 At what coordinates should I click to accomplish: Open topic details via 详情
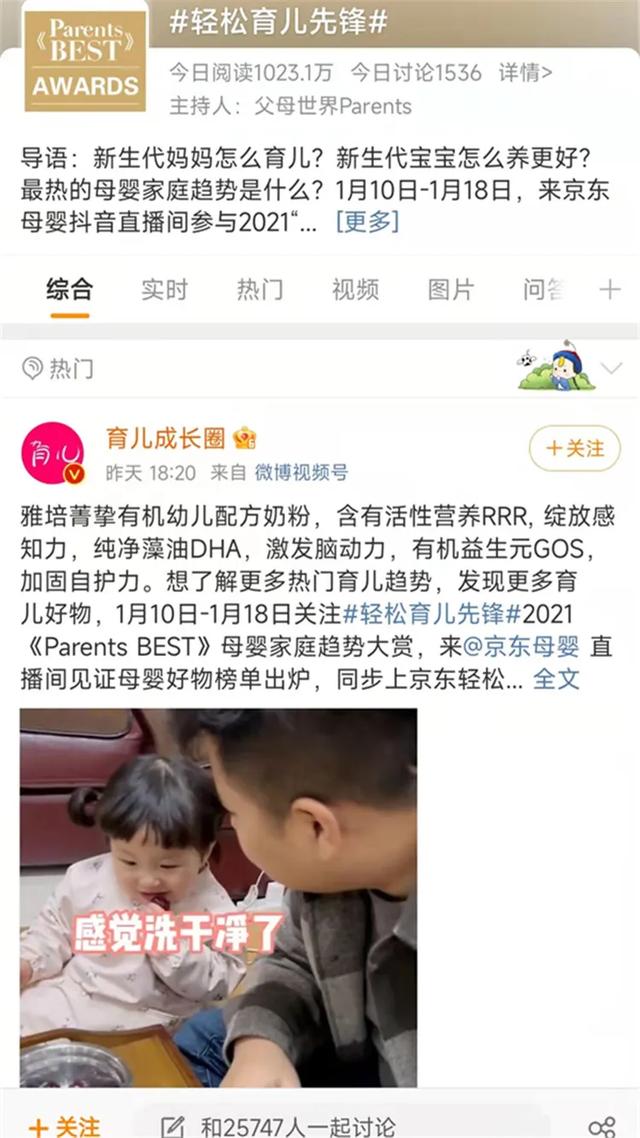point(525,73)
